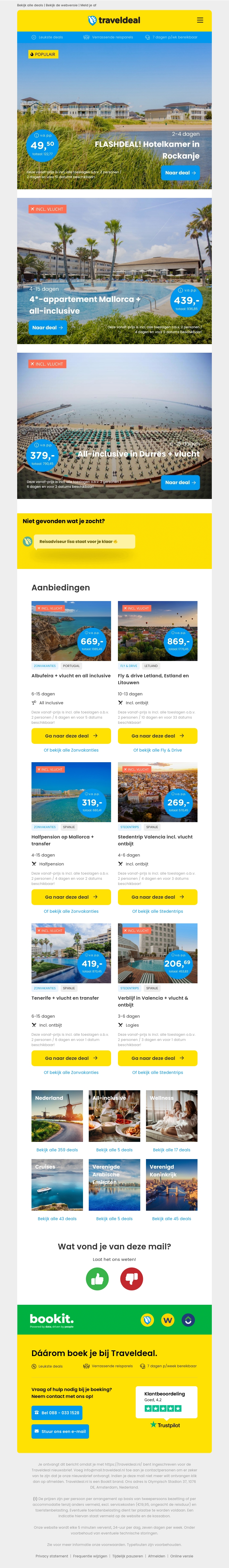Open the hamburger menu in the header
This screenshot has height=1568, width=229.
200,20
